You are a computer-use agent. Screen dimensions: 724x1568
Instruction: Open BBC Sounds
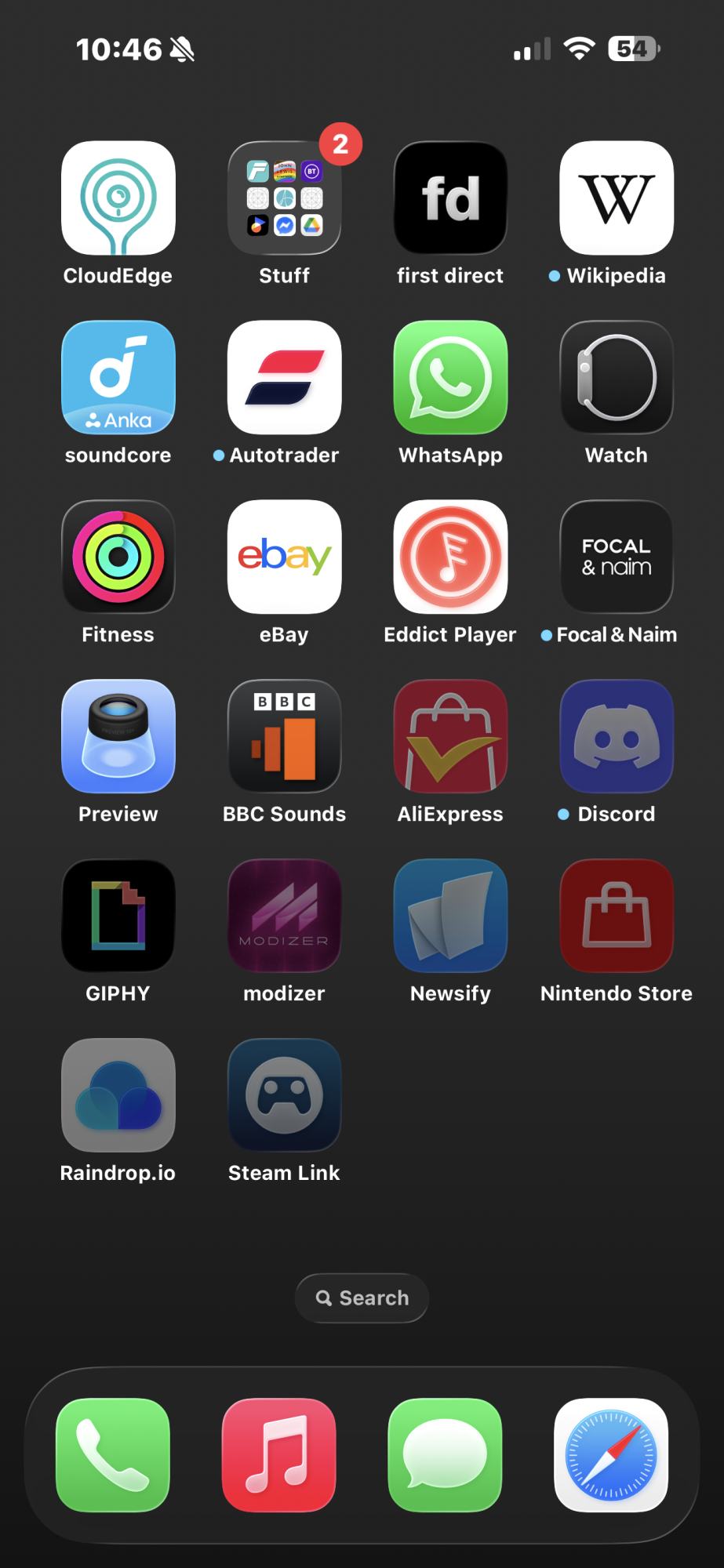pos(284,737)
